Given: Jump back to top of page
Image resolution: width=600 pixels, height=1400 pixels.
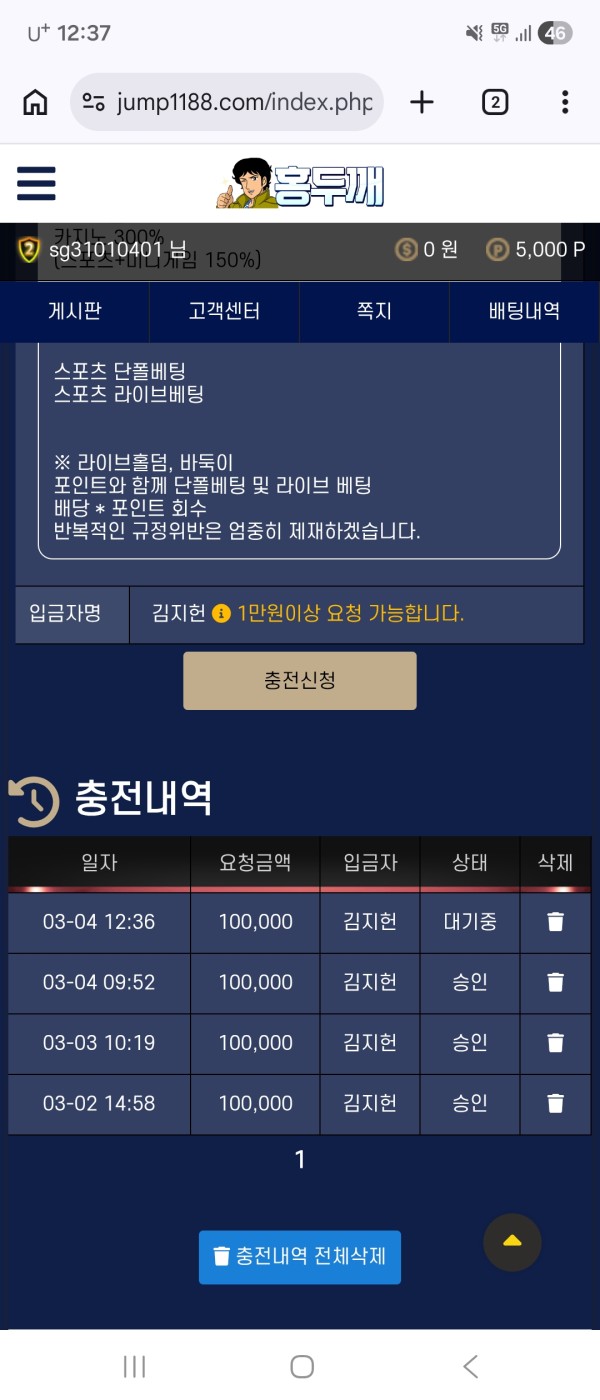Looking at the screenshot, I should (512, 1242).
